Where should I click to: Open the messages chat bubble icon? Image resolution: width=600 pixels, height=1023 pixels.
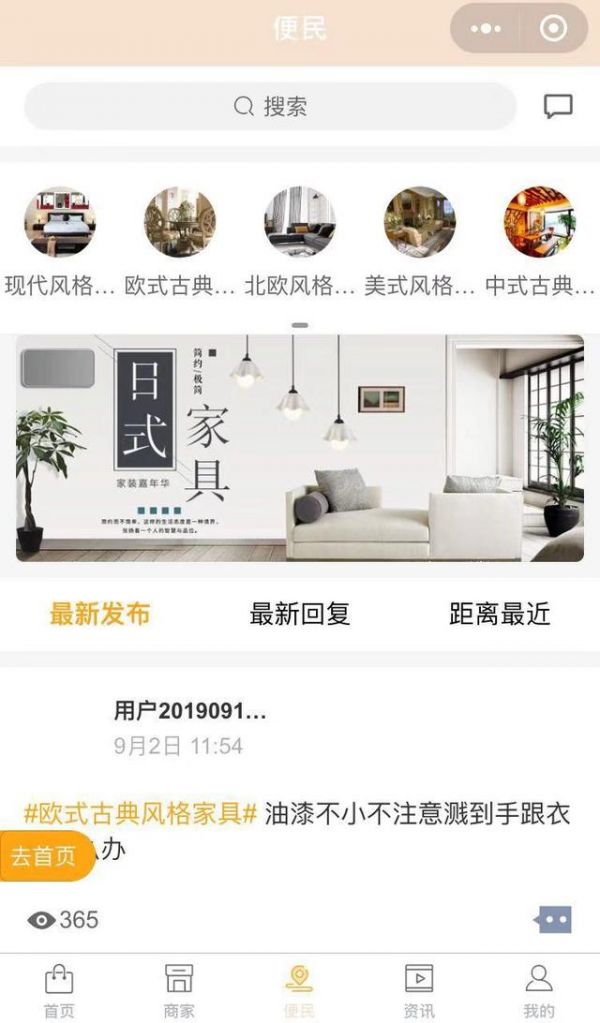click(558, 107)
